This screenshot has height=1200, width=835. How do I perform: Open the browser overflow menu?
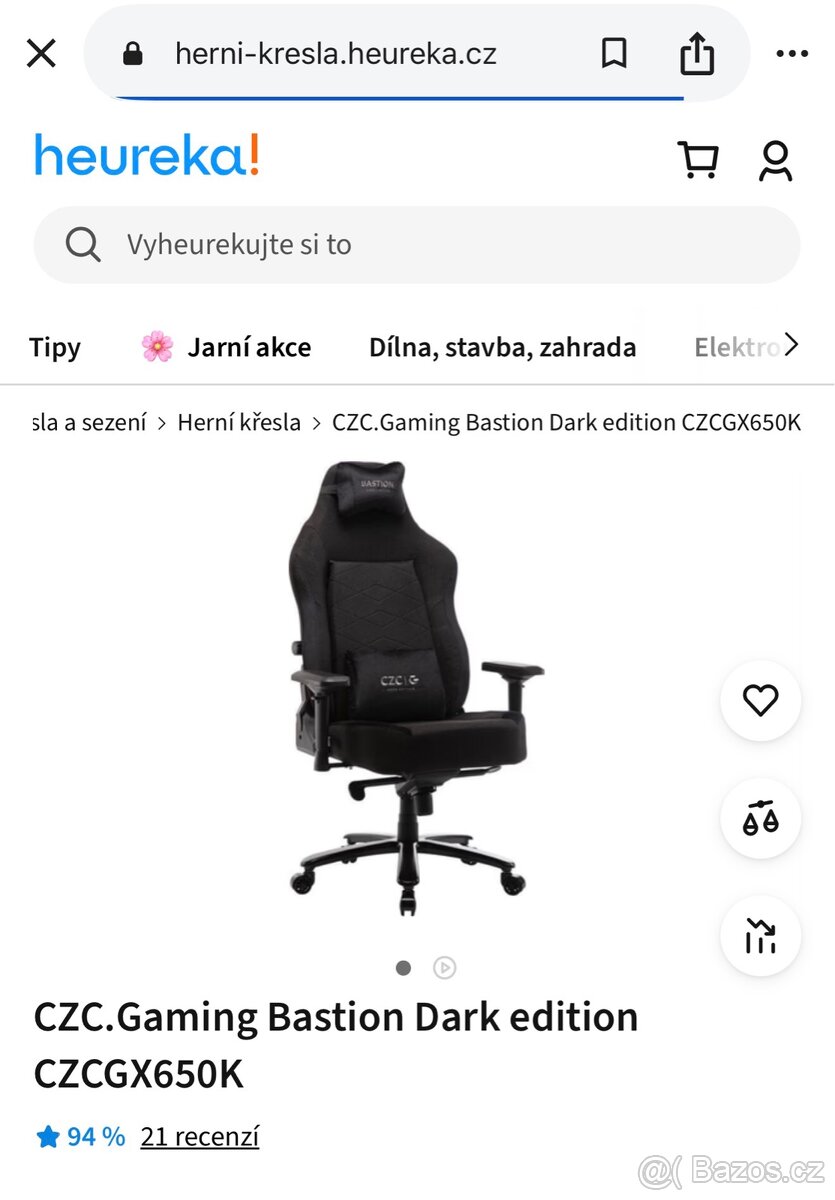791,53
